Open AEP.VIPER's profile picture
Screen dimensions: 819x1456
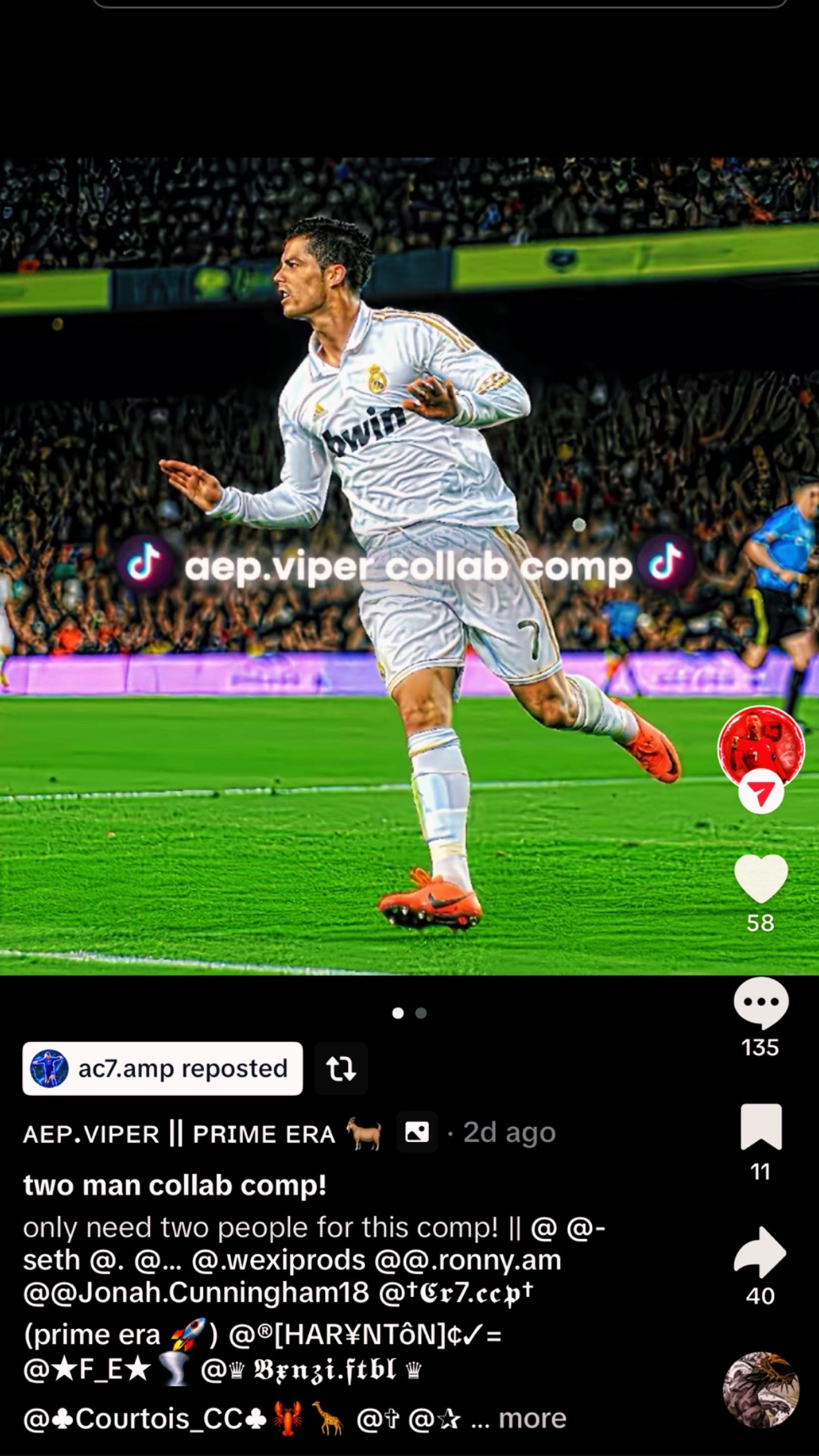pyautogui.click(x=761, y=745)
